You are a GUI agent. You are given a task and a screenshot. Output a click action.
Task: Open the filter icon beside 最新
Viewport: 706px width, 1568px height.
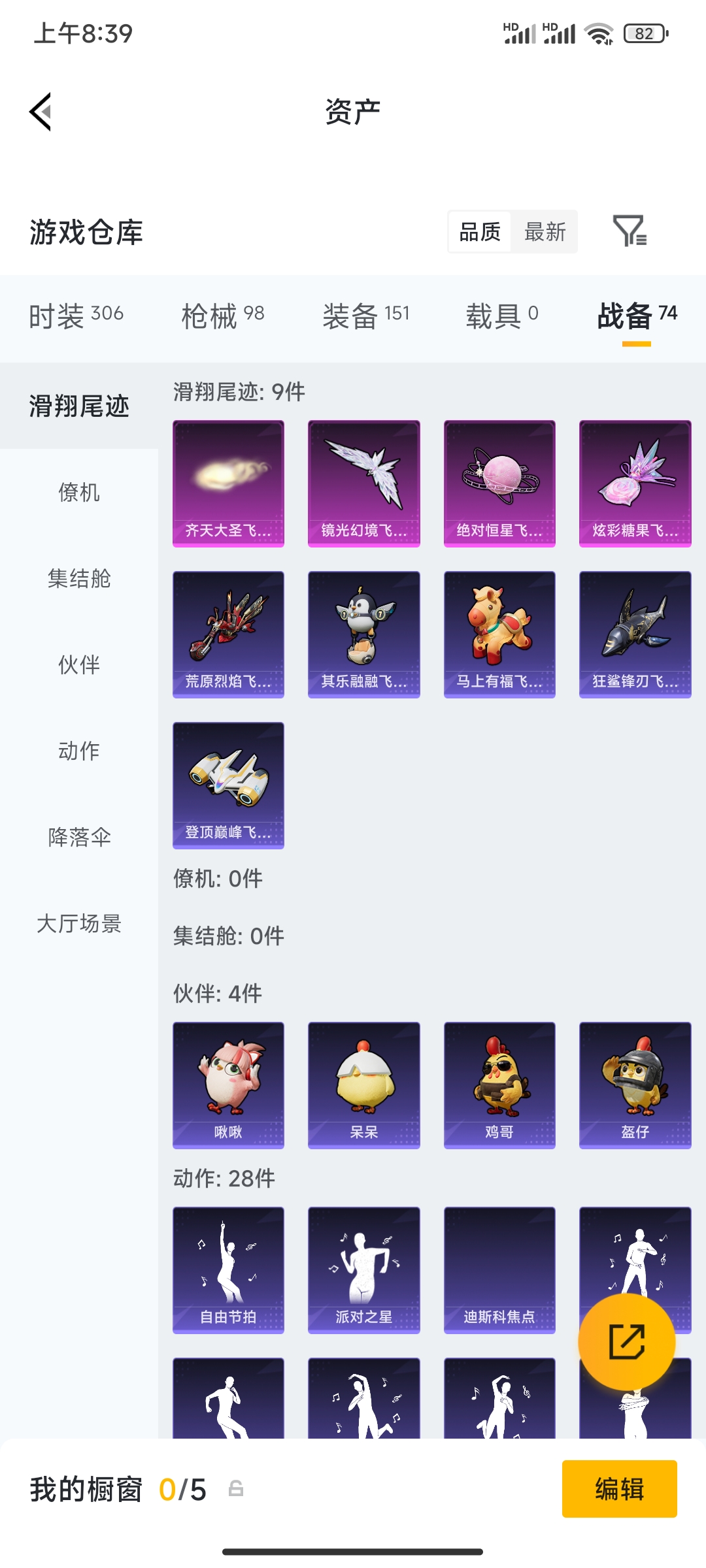tap(630, 231)
